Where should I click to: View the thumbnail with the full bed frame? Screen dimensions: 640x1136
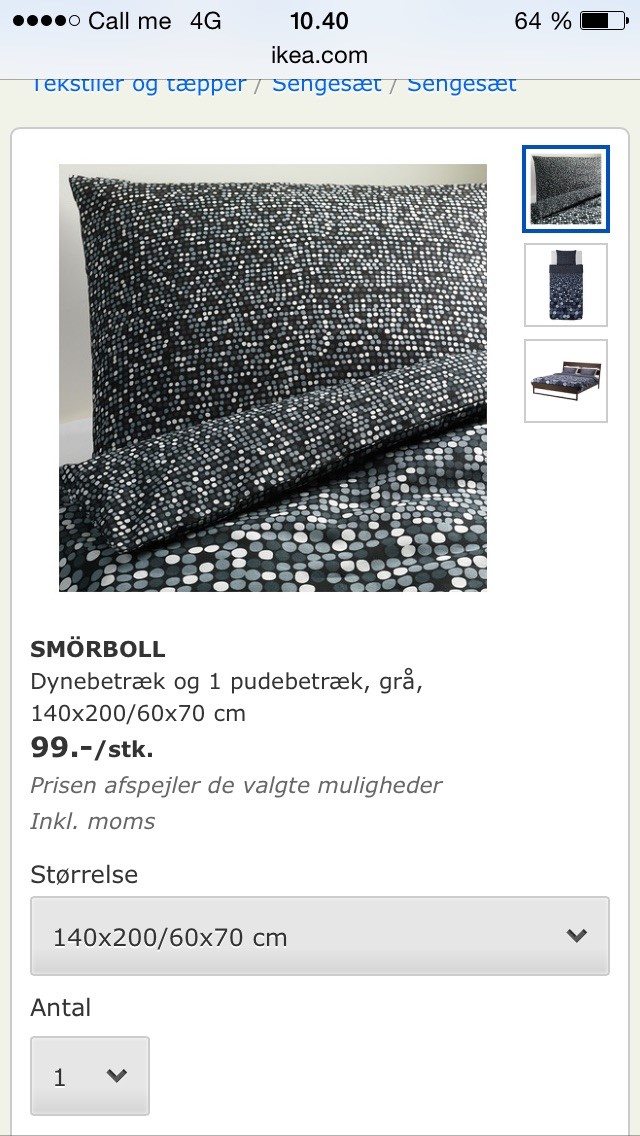pos(565,381)
